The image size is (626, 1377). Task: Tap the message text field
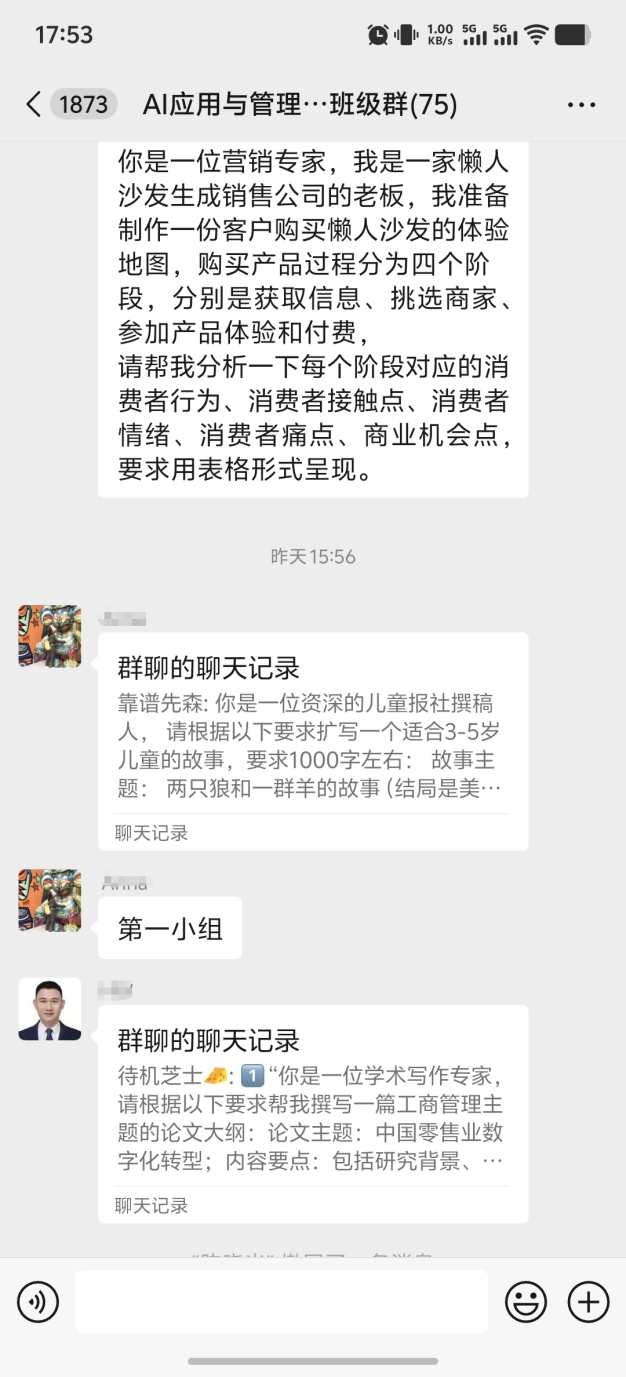point(281,1301)
